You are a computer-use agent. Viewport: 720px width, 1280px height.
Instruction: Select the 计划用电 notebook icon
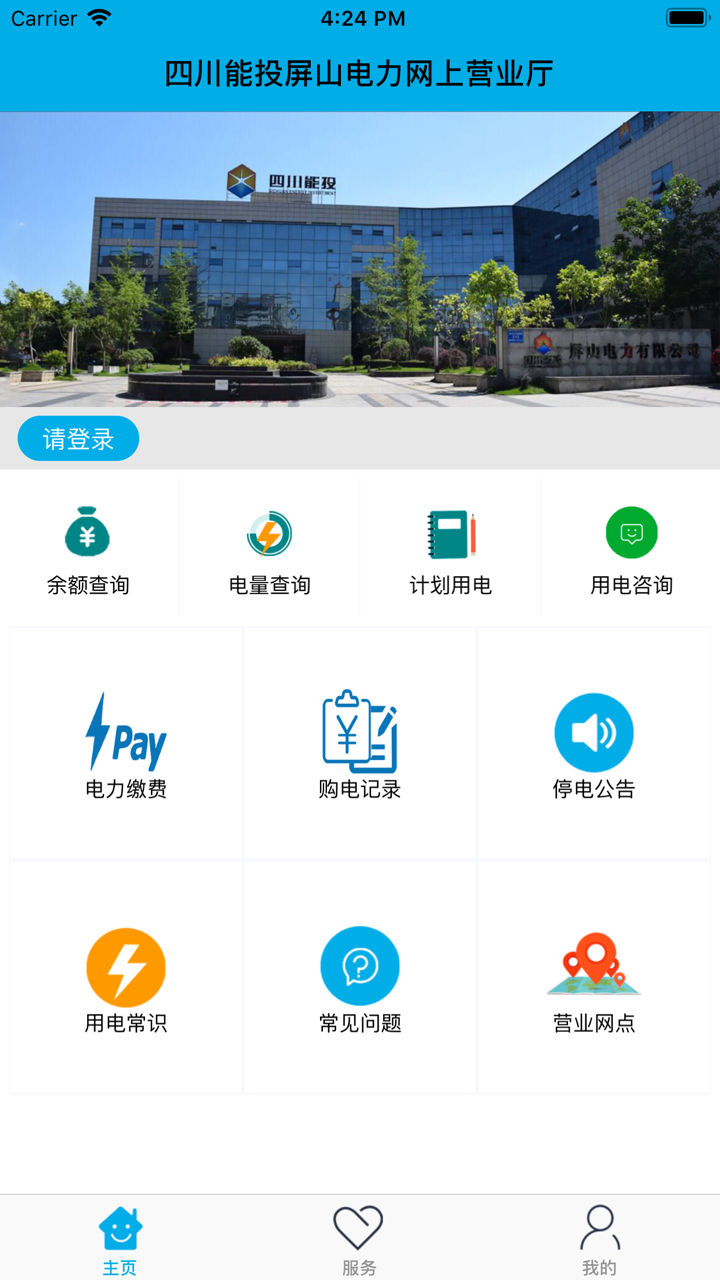coord(449,532)
